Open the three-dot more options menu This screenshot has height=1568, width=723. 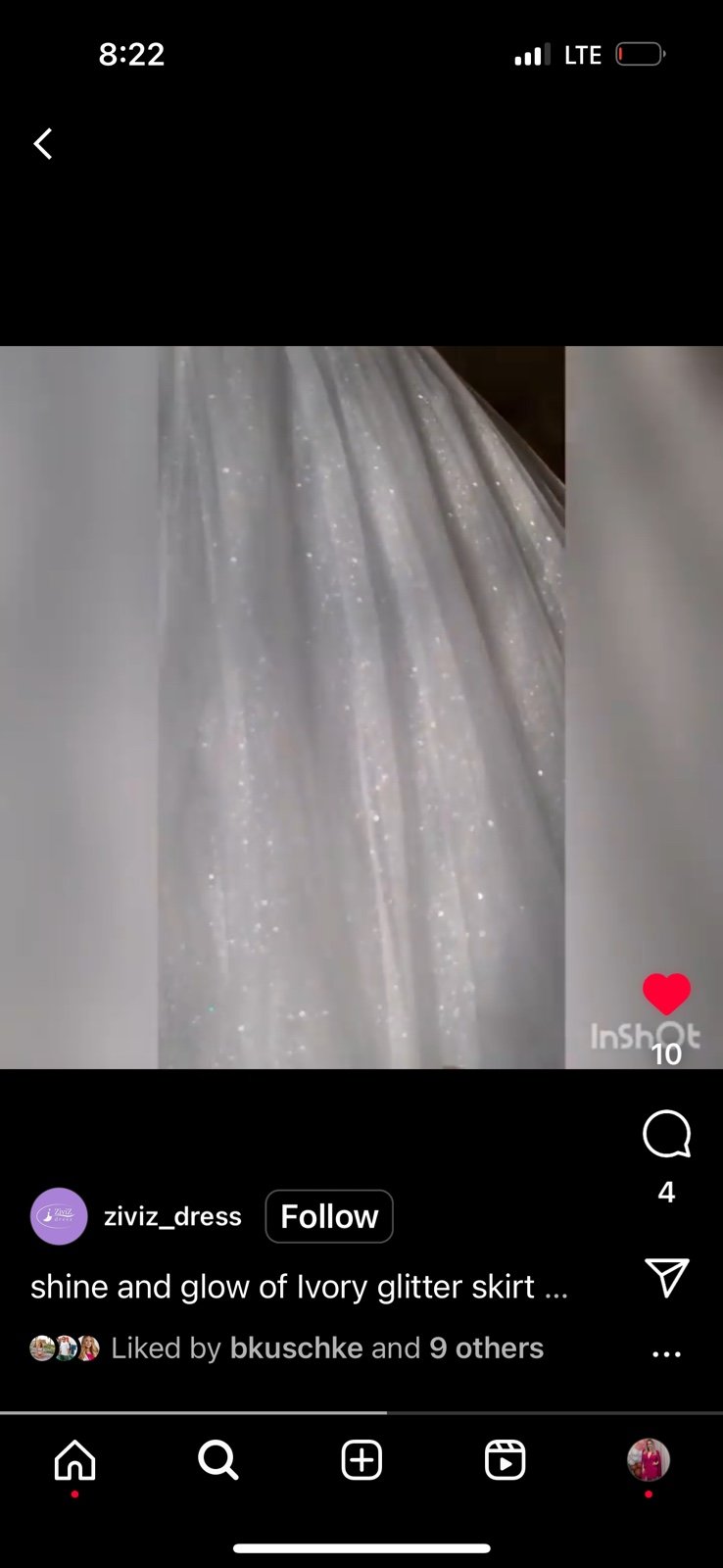tap(666, 1354)
